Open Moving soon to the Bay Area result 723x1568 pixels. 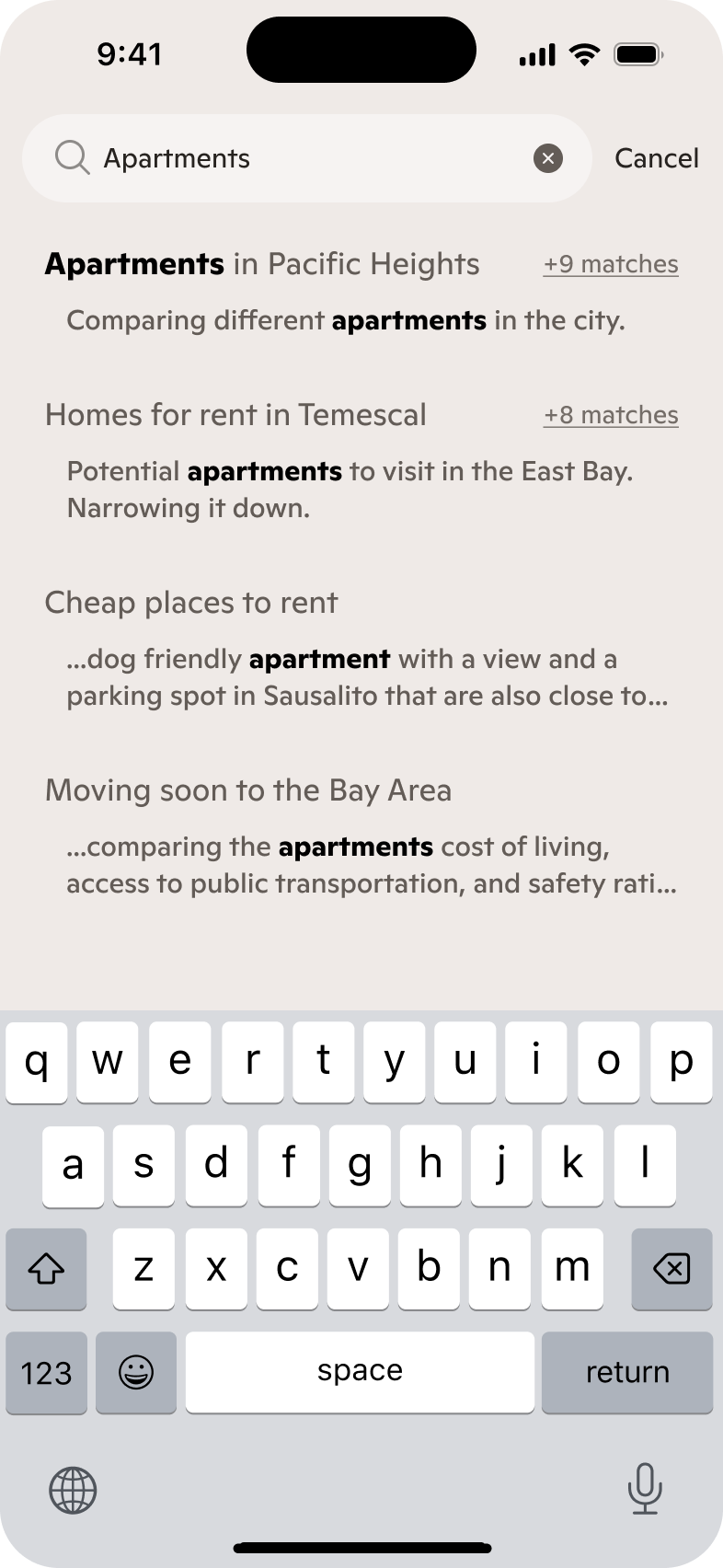248,790
